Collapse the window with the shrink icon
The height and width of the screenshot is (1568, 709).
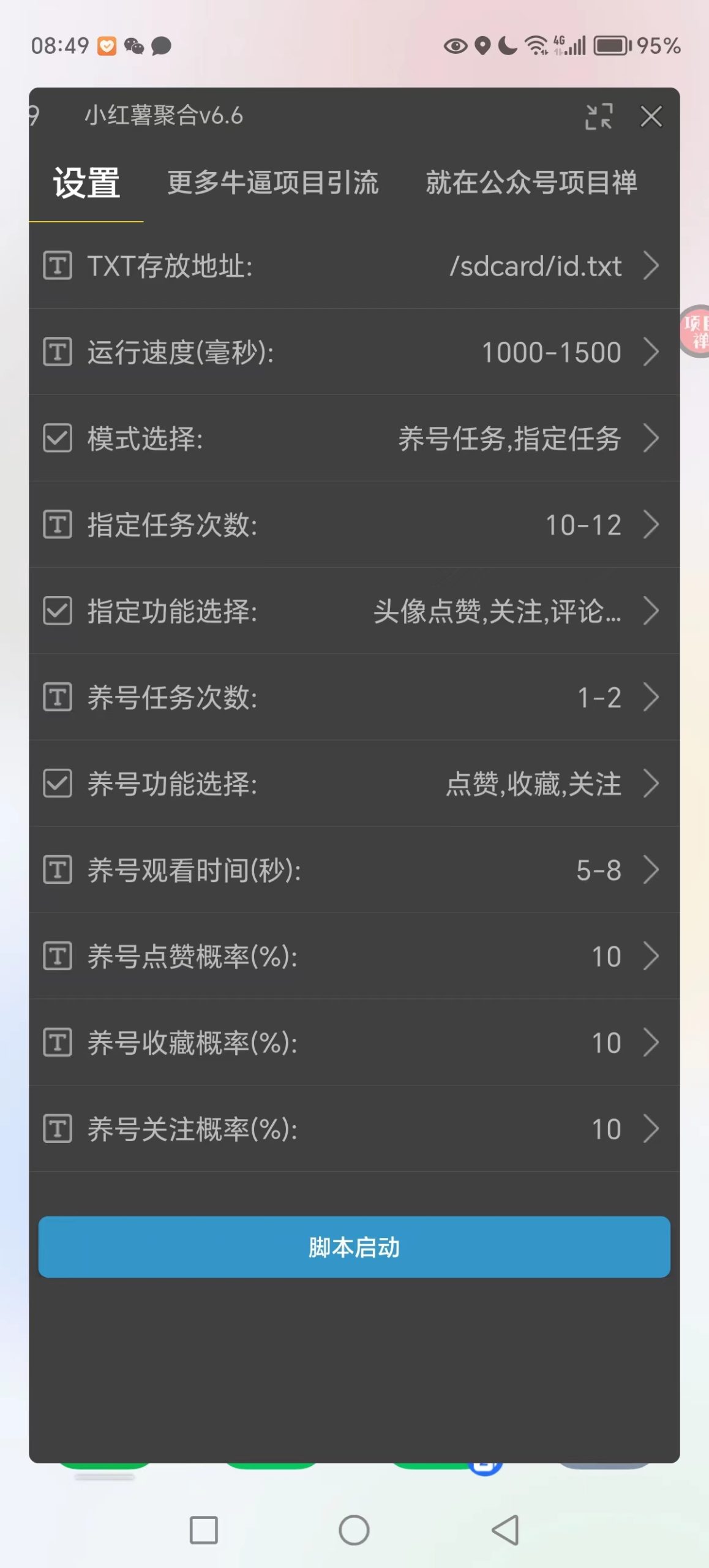click(x=598, y=116)
